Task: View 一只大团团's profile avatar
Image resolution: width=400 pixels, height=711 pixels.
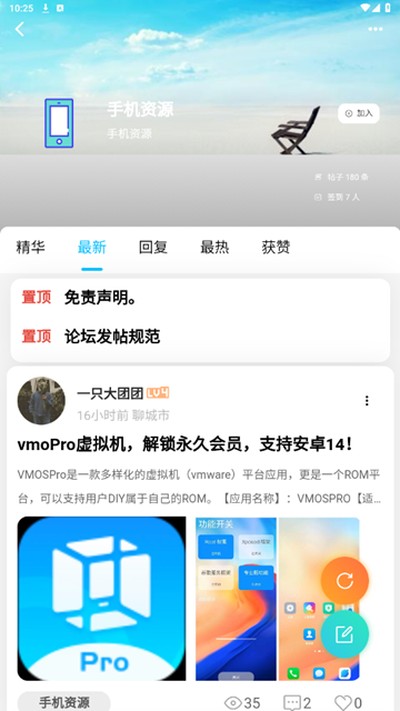Action: (41, 401)
